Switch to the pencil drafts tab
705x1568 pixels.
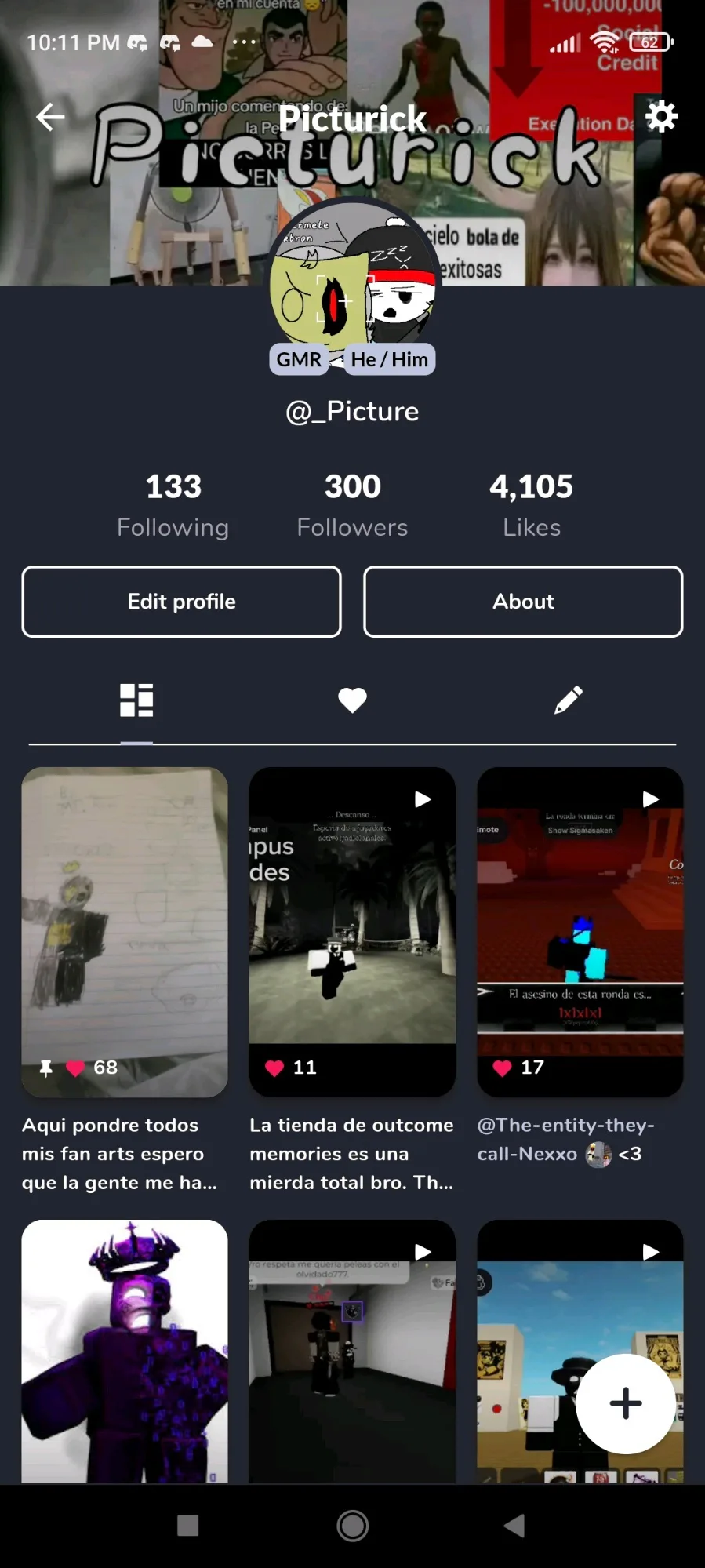[568, 700]
